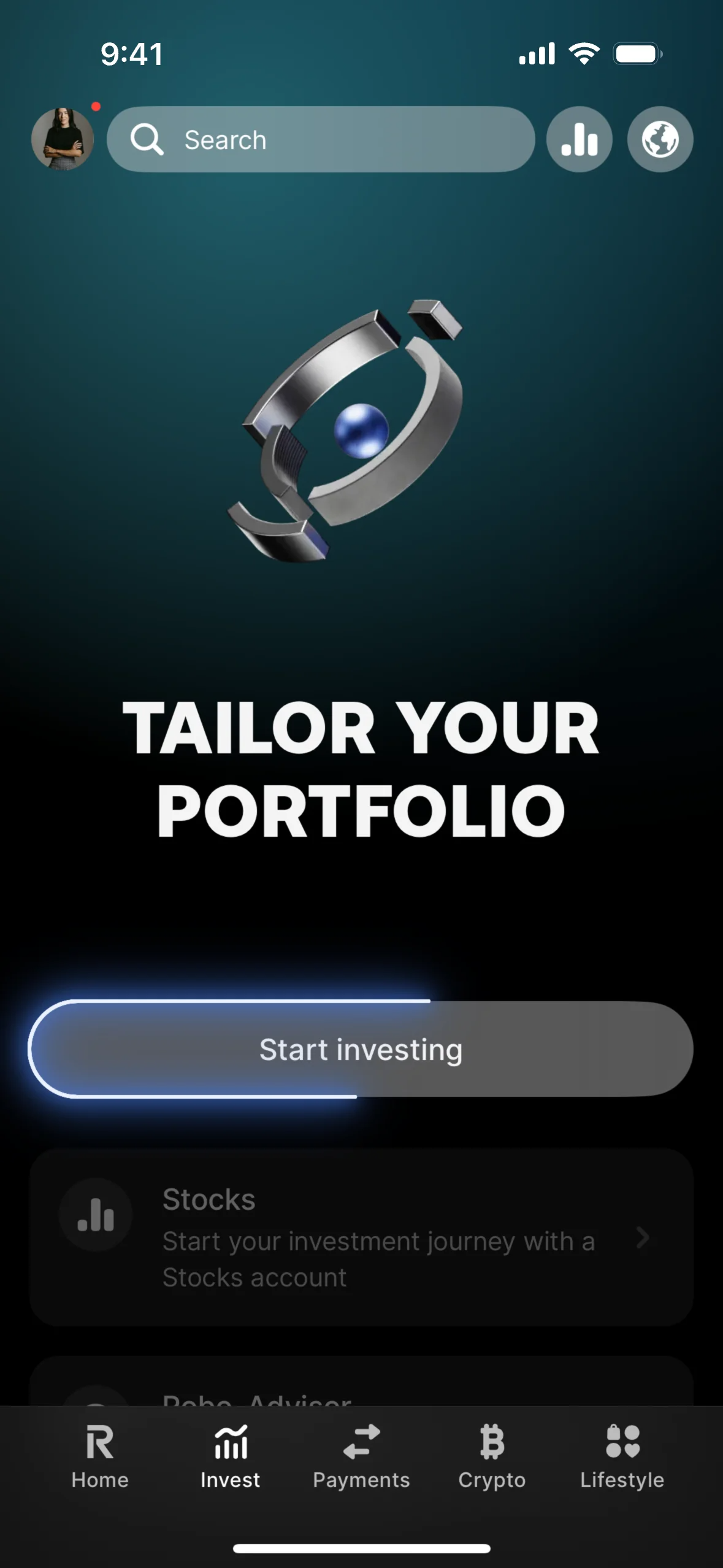Screen dimensions: 723x1568
Task: Switch to the Payments tab
Action: (361, 1456)
